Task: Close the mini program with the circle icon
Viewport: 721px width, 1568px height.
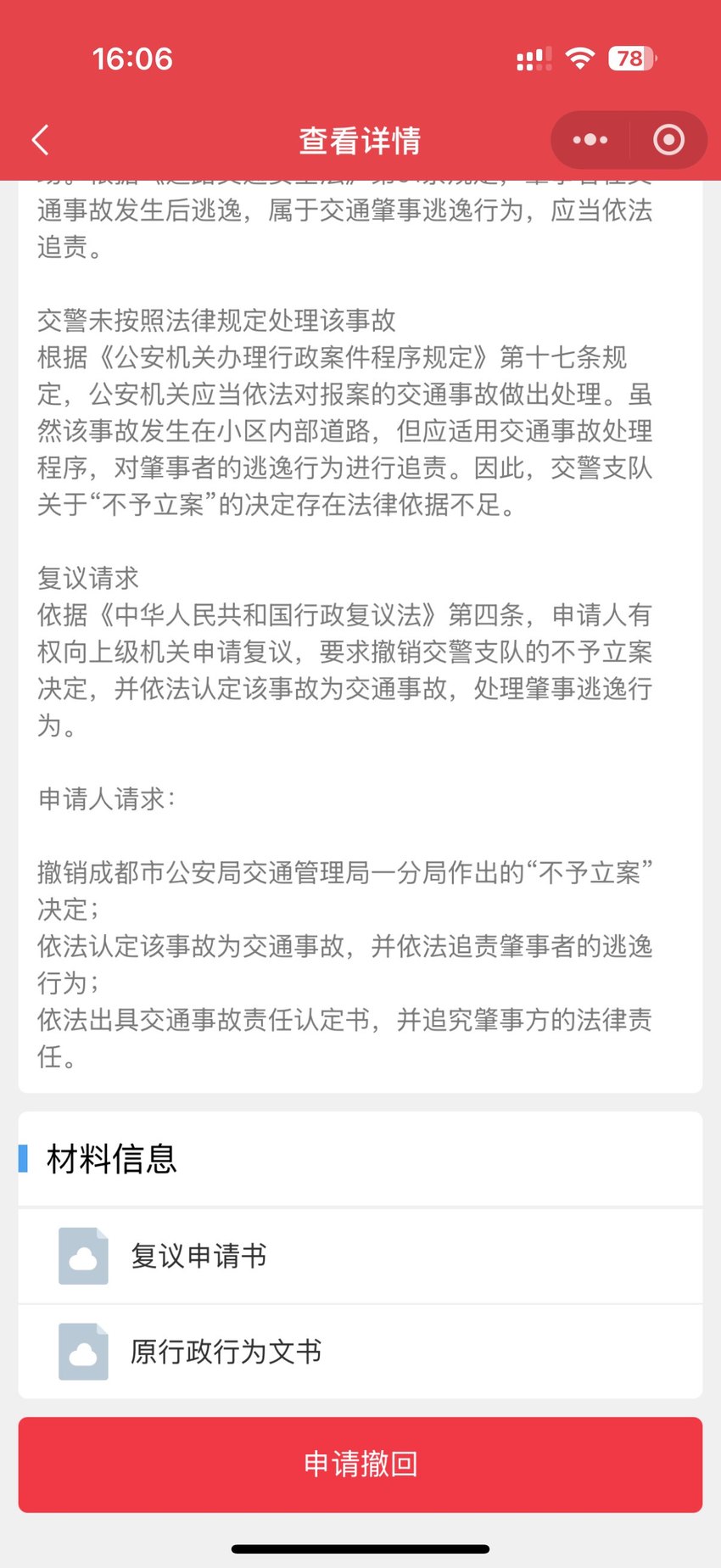Action: point(668,140)
